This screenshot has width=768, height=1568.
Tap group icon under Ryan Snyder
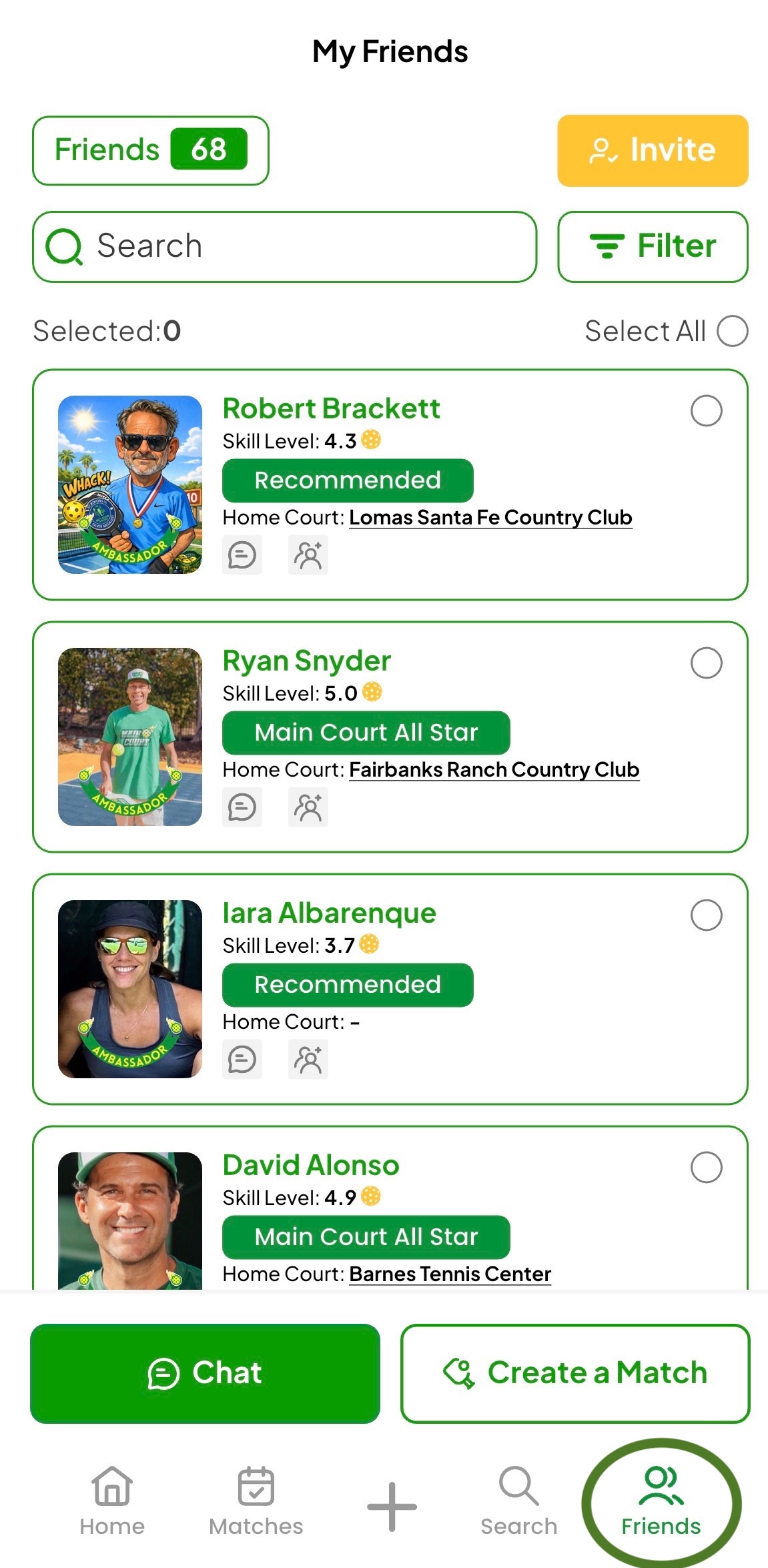tap(308, 807)
